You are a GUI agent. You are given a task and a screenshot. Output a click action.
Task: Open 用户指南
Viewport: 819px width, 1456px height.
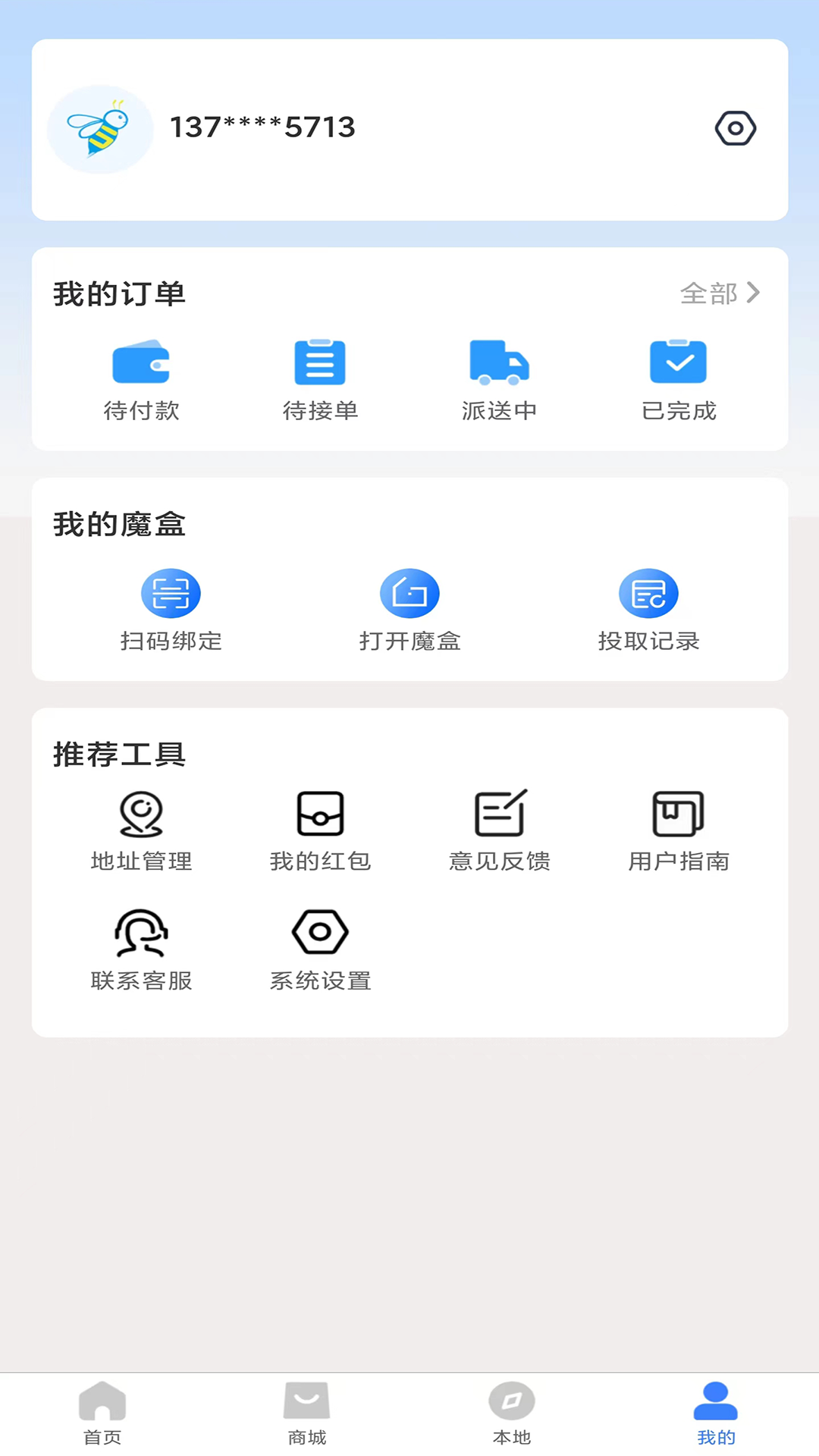tap(679, 831)
